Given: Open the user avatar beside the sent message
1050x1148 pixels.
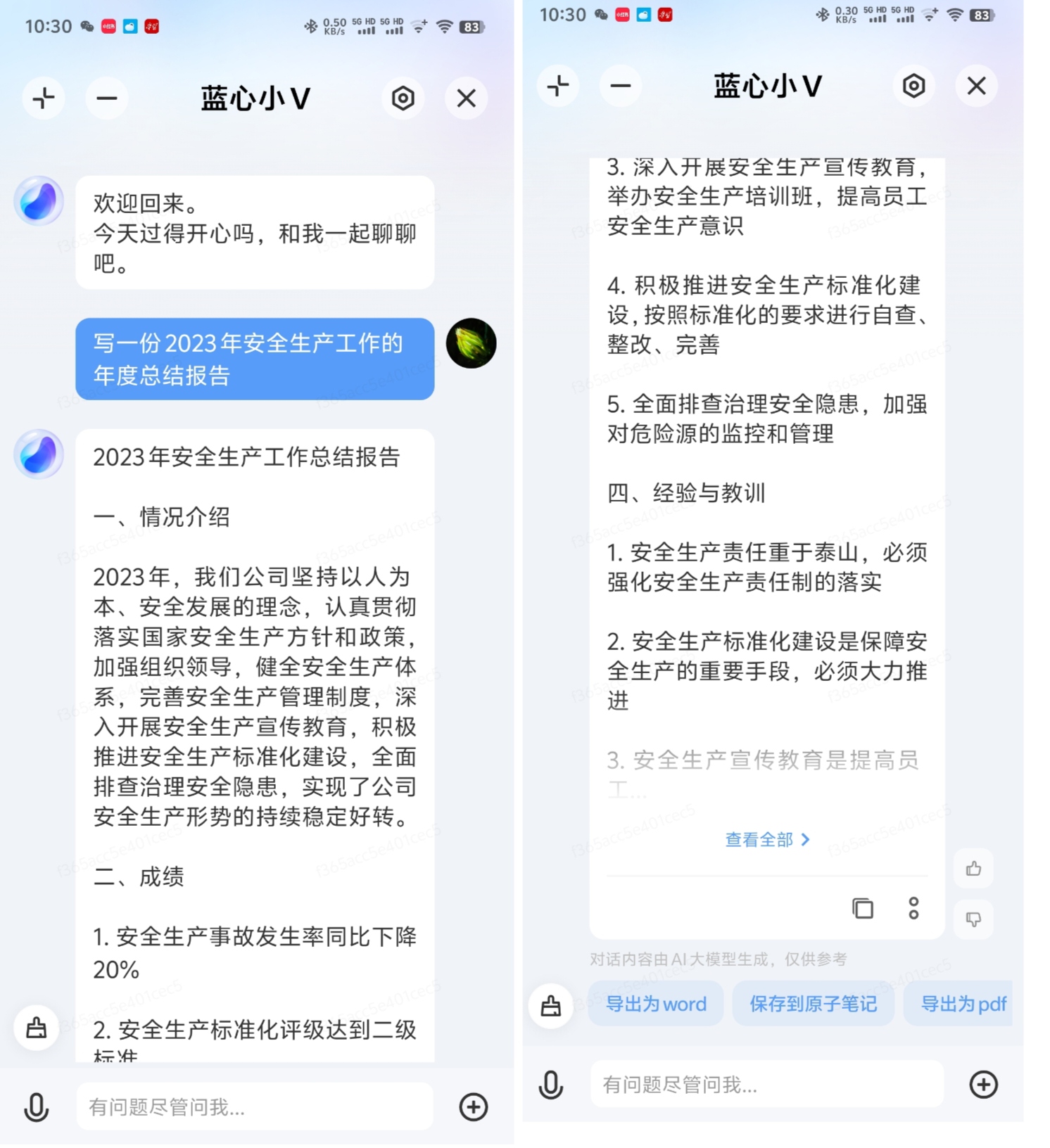Looking at the screenshot, I should [471, 343].
